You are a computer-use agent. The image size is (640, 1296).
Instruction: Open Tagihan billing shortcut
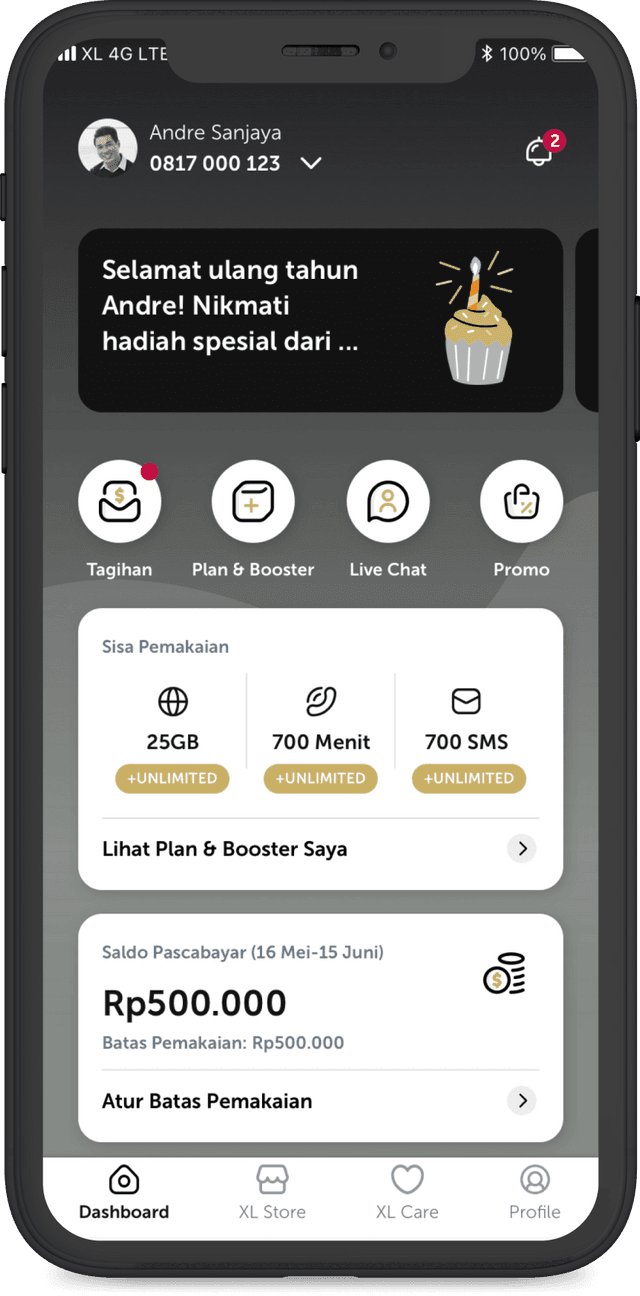point(120,502)
